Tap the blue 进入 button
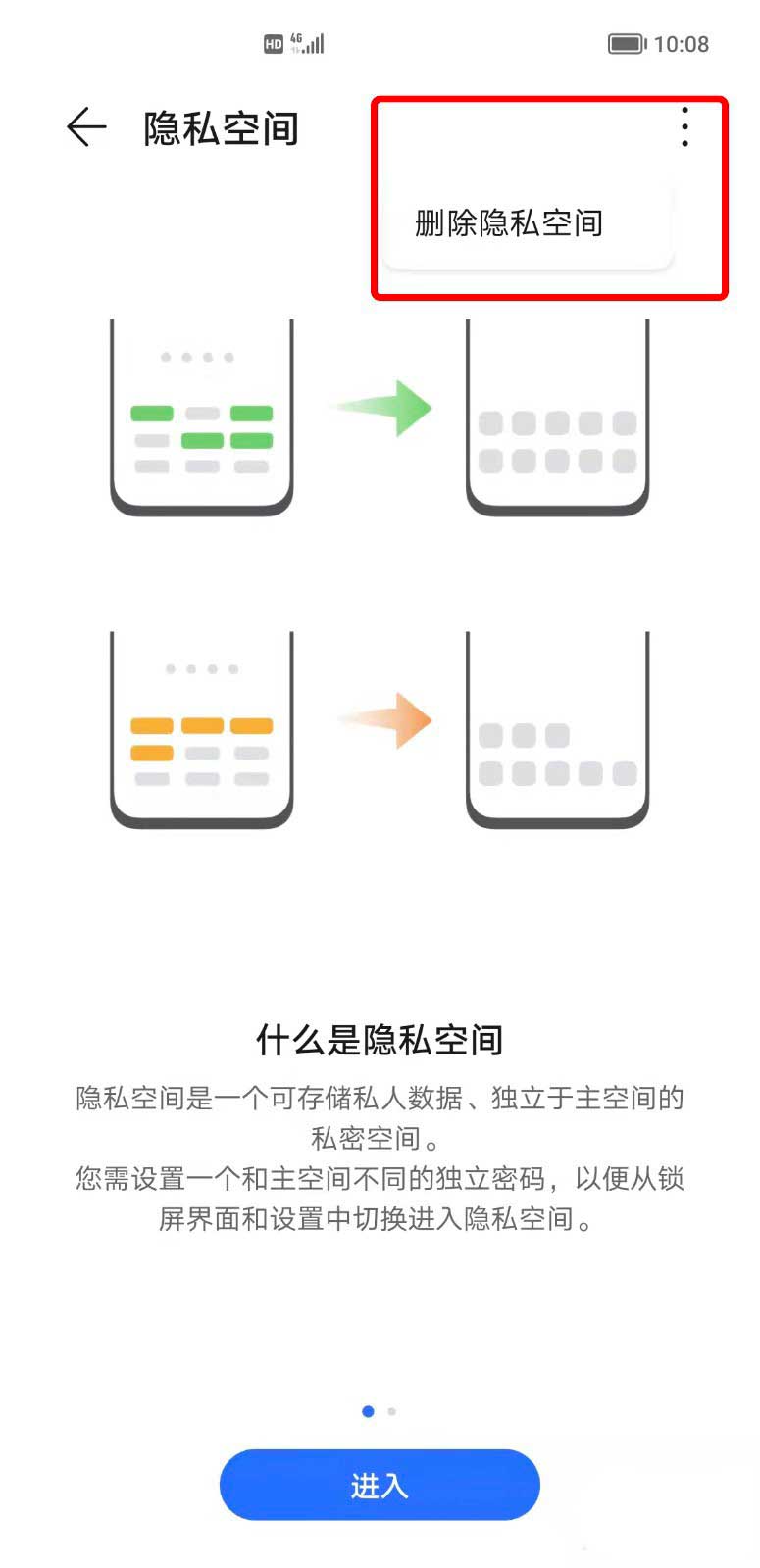 point(380,1485)
